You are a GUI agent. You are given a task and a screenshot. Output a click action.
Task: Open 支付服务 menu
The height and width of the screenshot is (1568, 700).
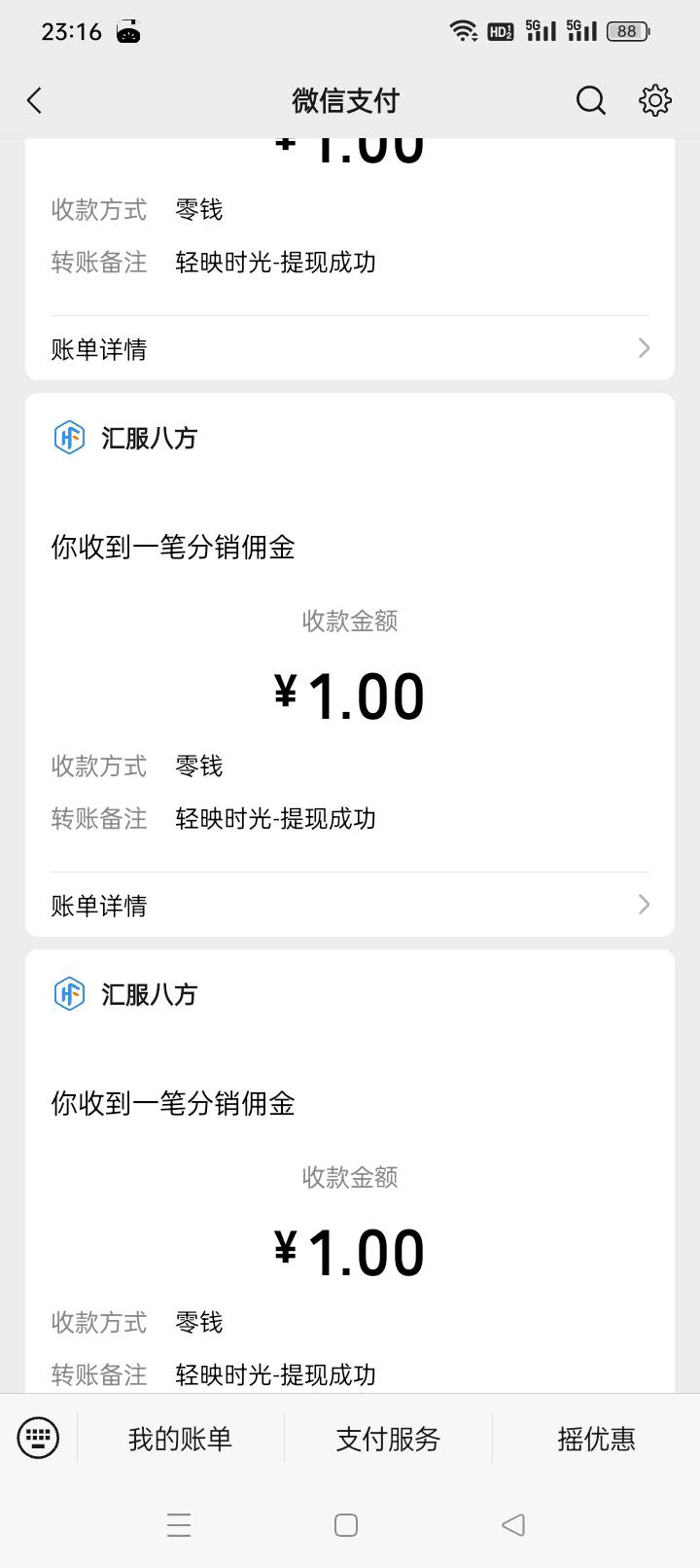pos(388,1439)
